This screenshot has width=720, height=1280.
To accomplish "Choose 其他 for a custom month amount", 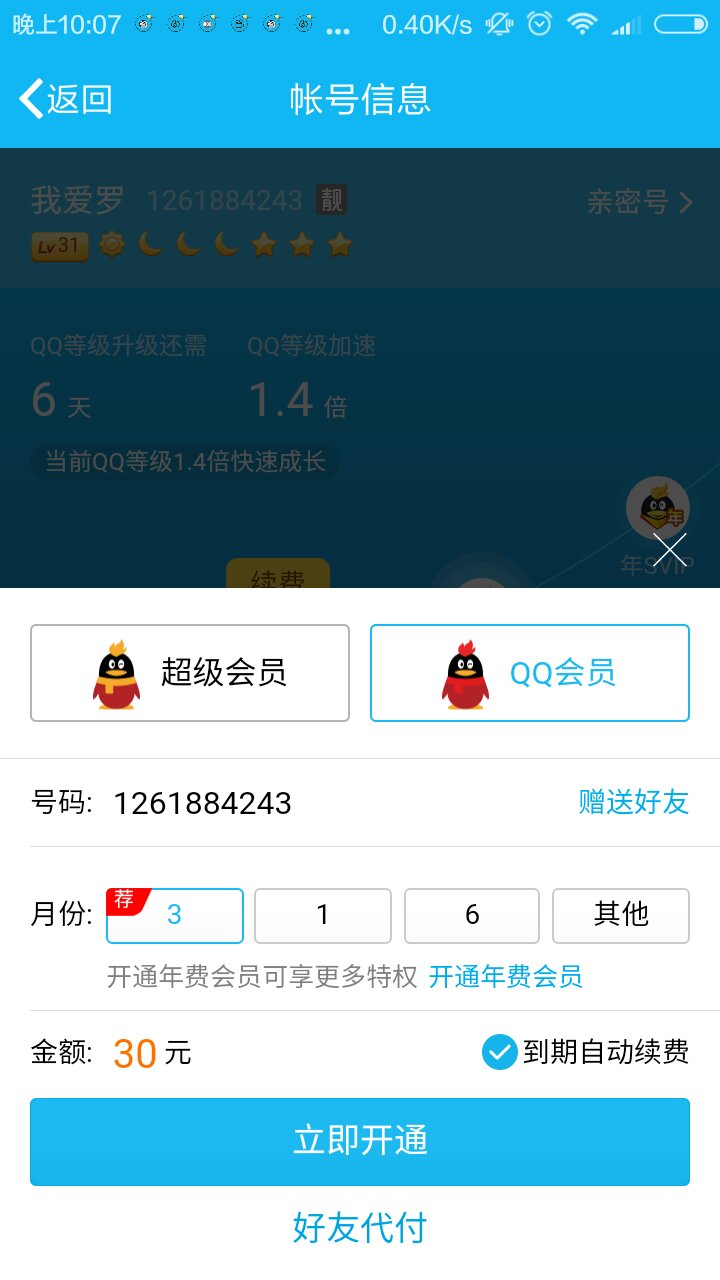I will coord(620,915).
